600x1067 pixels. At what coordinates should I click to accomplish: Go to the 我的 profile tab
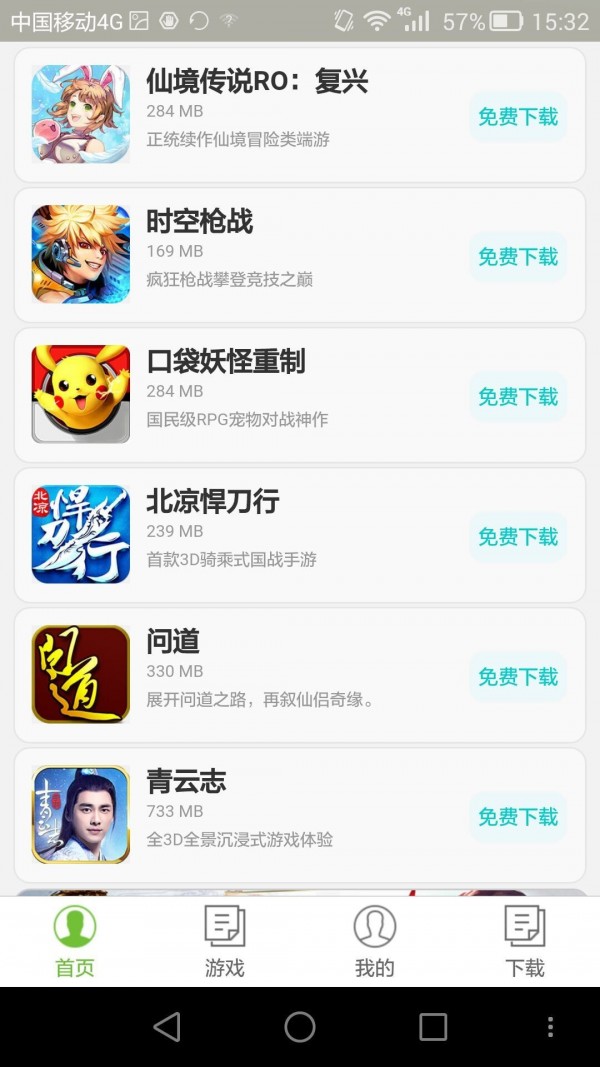tap(374, 941)
